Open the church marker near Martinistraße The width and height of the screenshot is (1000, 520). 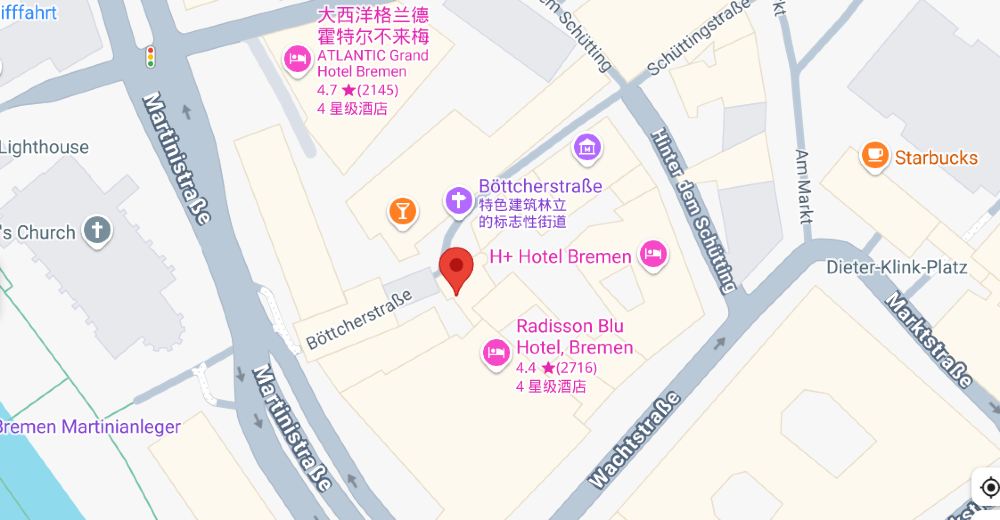[97, 230]
